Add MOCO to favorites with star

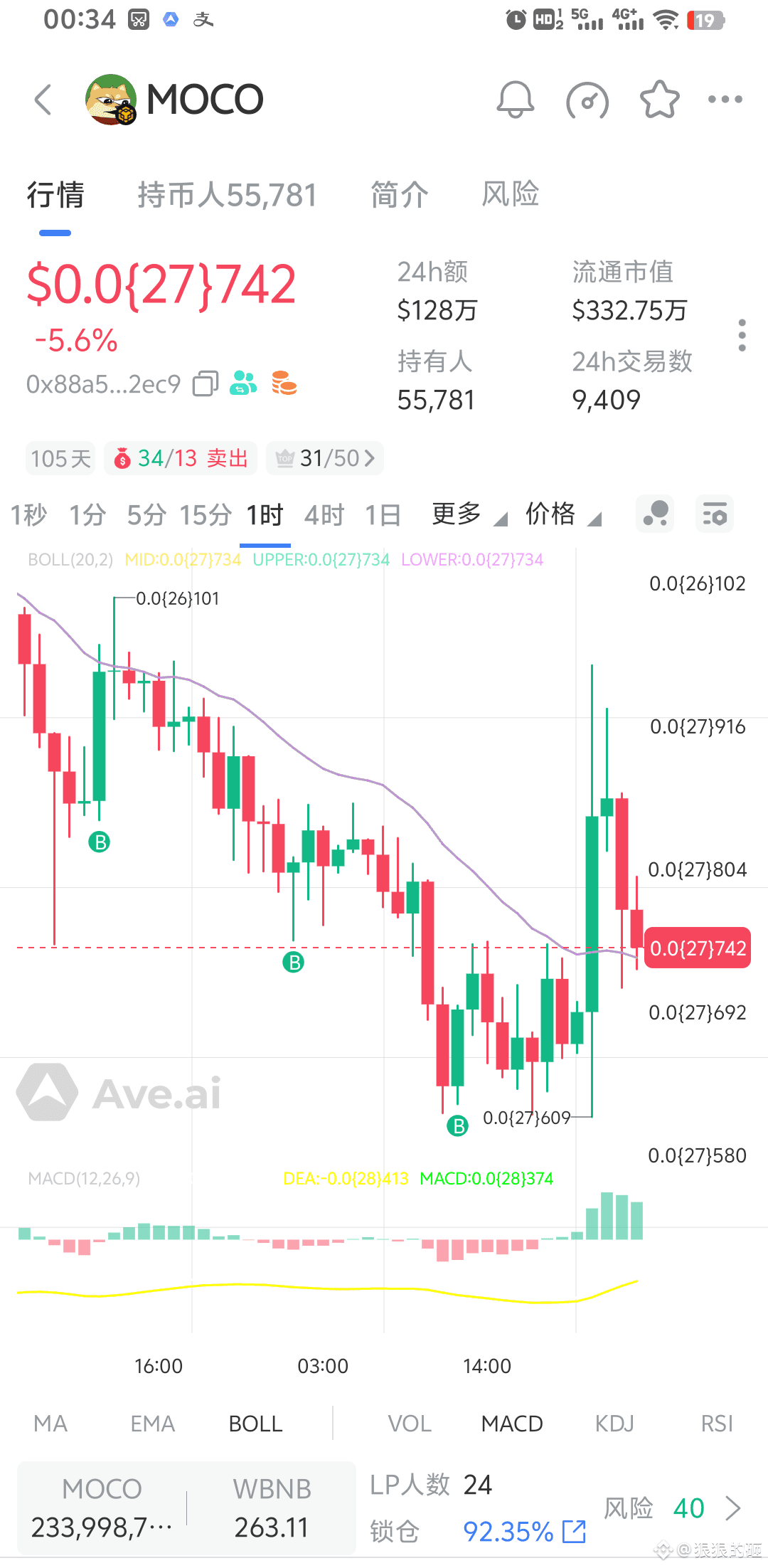[659, 100]
